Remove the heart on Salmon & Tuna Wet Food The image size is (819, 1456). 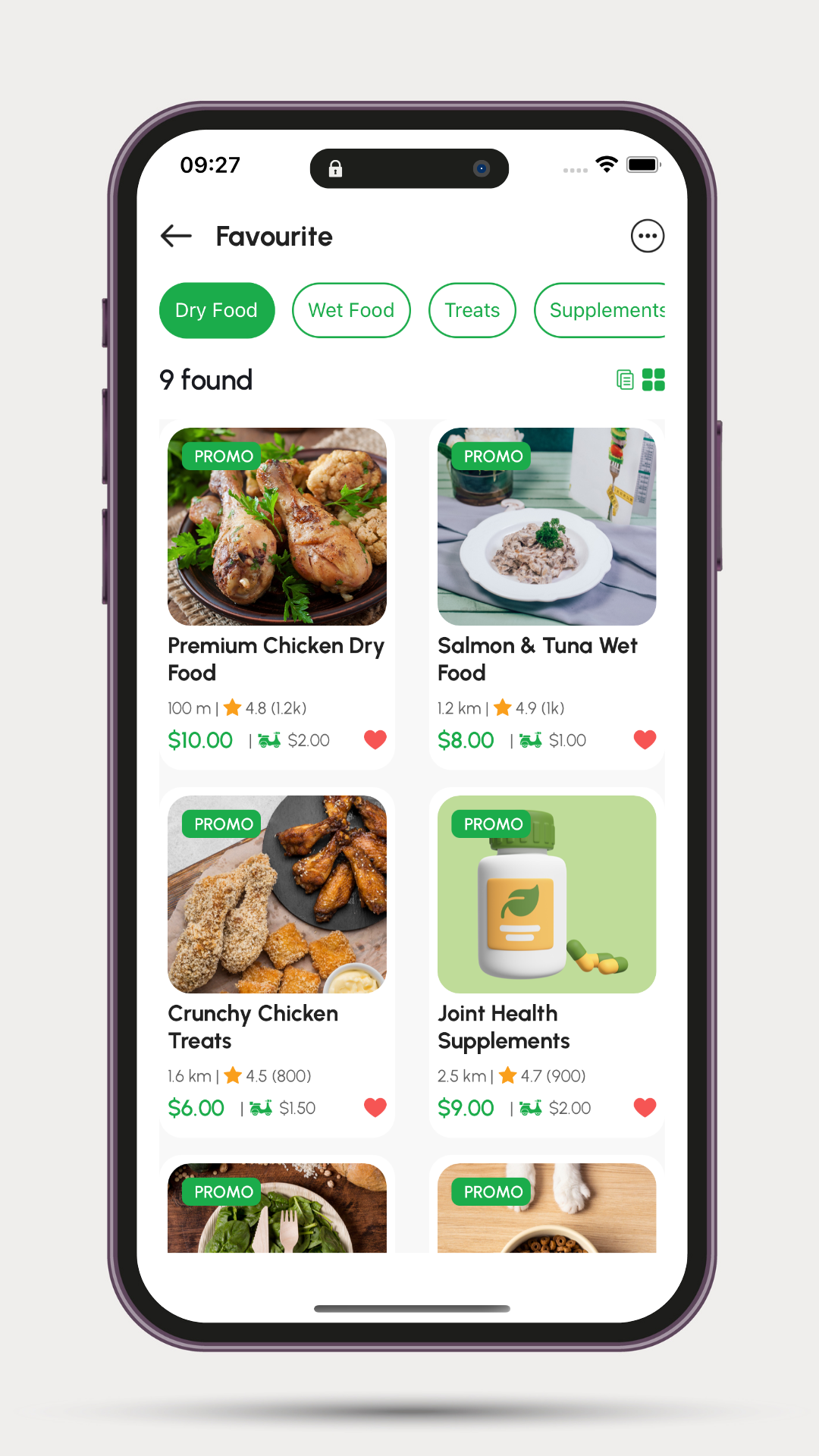(645, 739)
